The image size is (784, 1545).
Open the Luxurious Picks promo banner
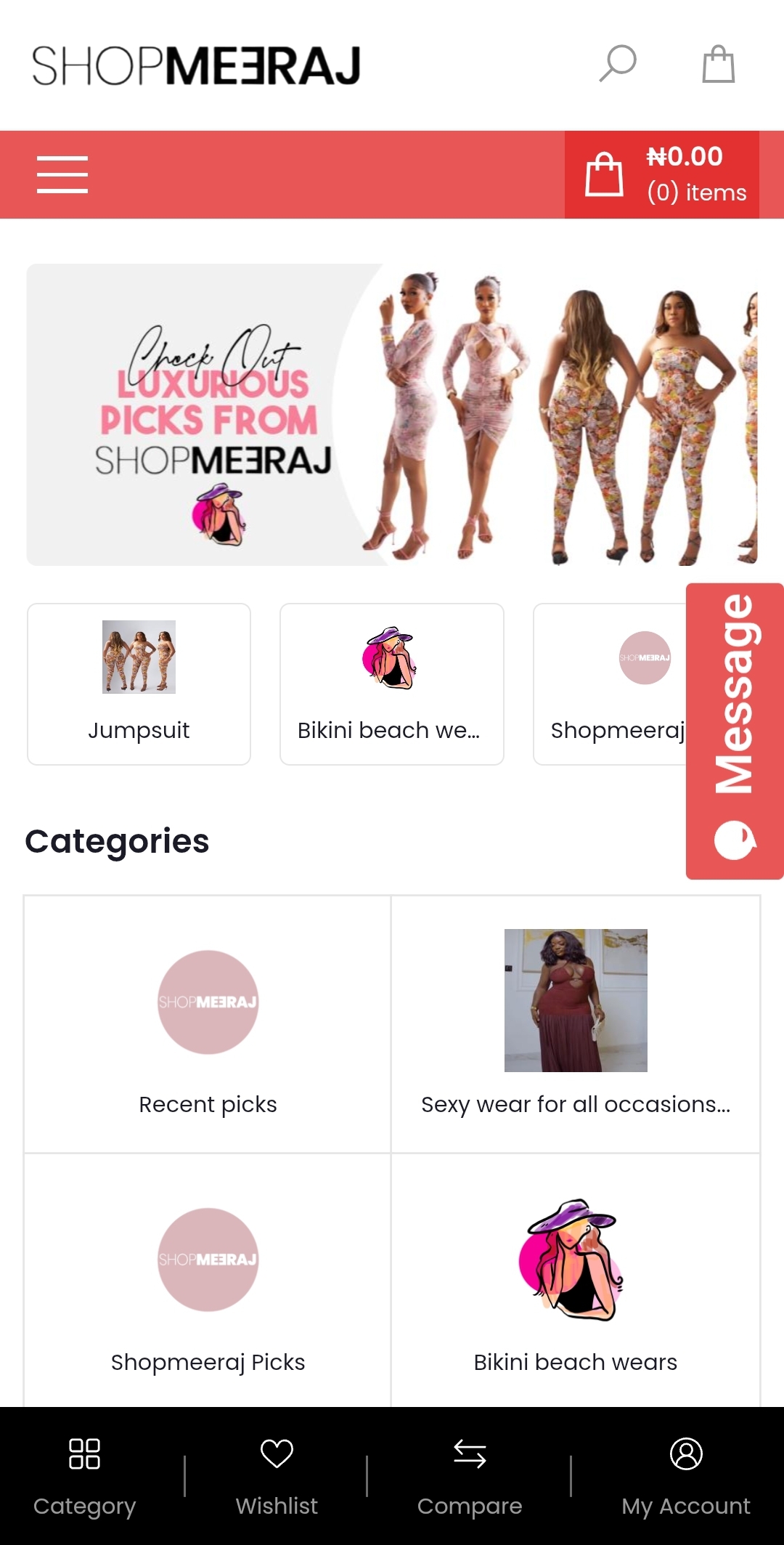[x=392, y=414]
